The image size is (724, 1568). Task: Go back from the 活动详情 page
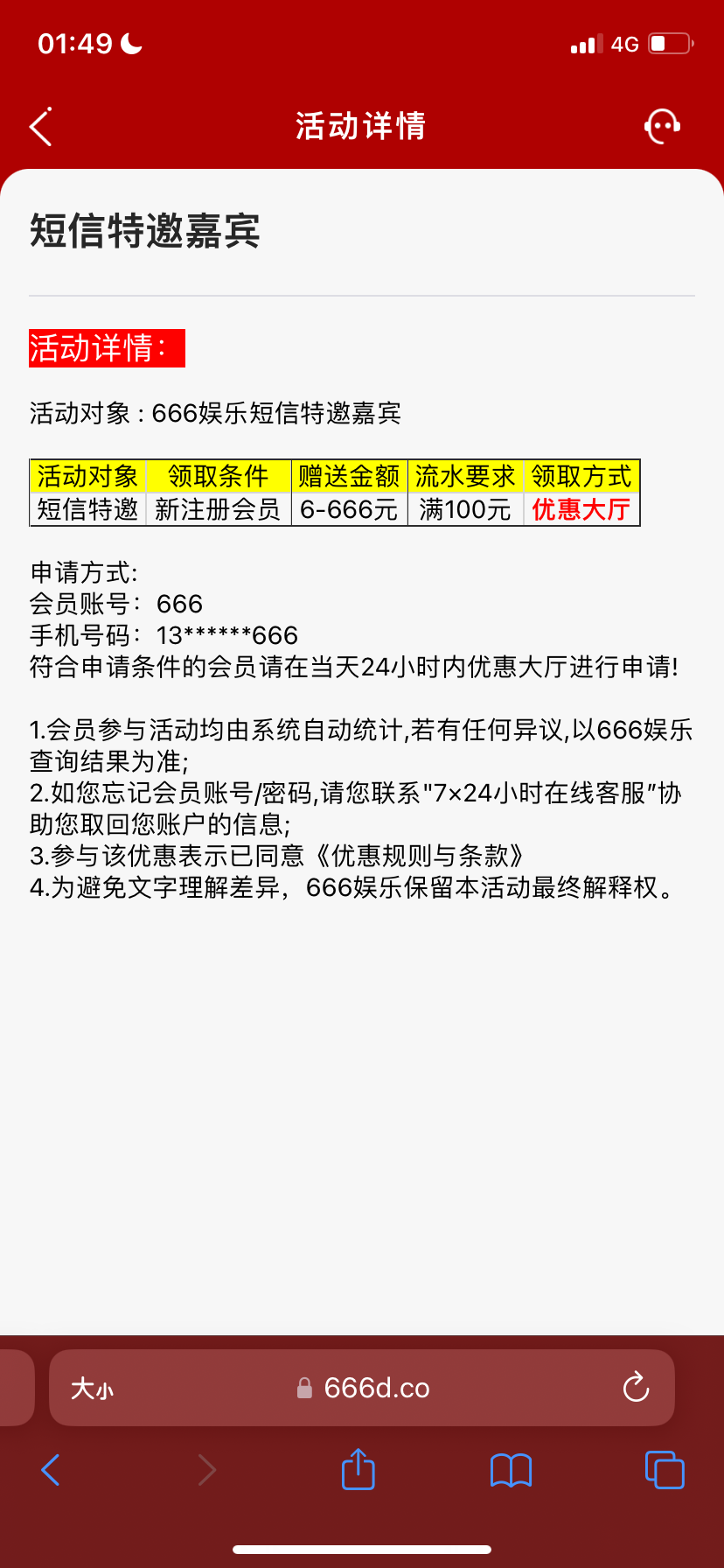click(41, 127)
